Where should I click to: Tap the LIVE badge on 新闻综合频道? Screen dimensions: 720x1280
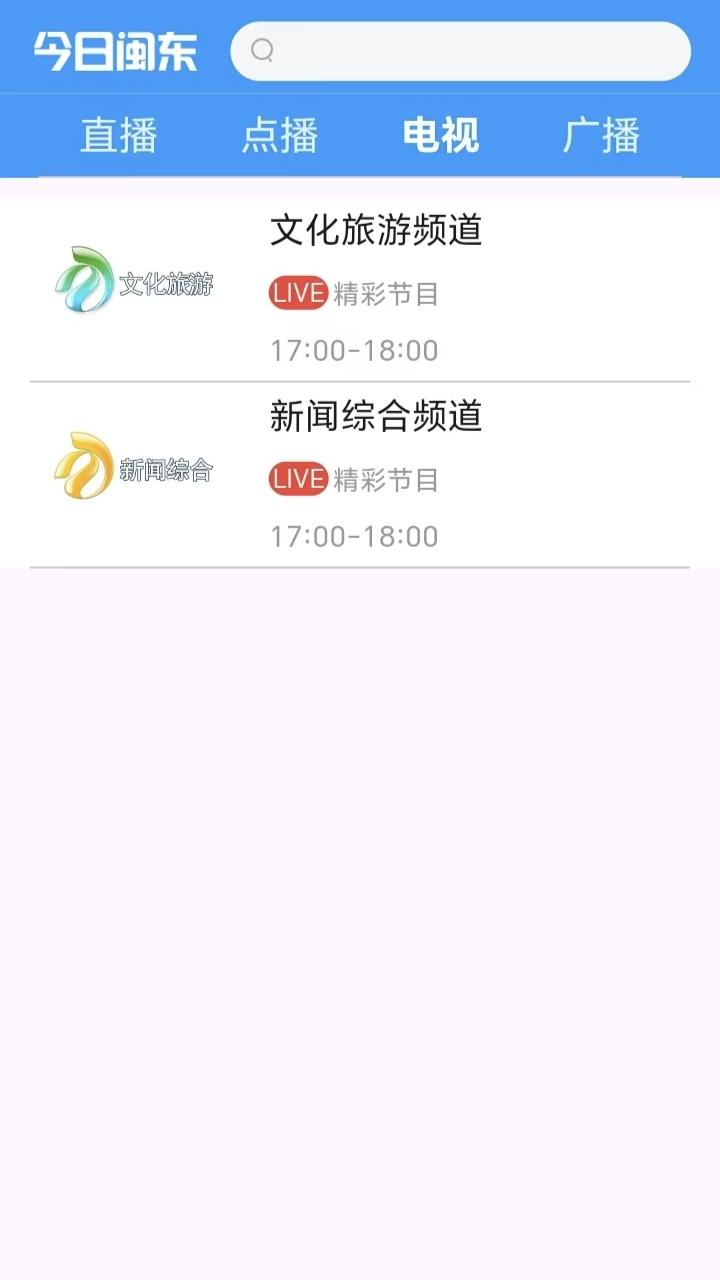point(297,478)
